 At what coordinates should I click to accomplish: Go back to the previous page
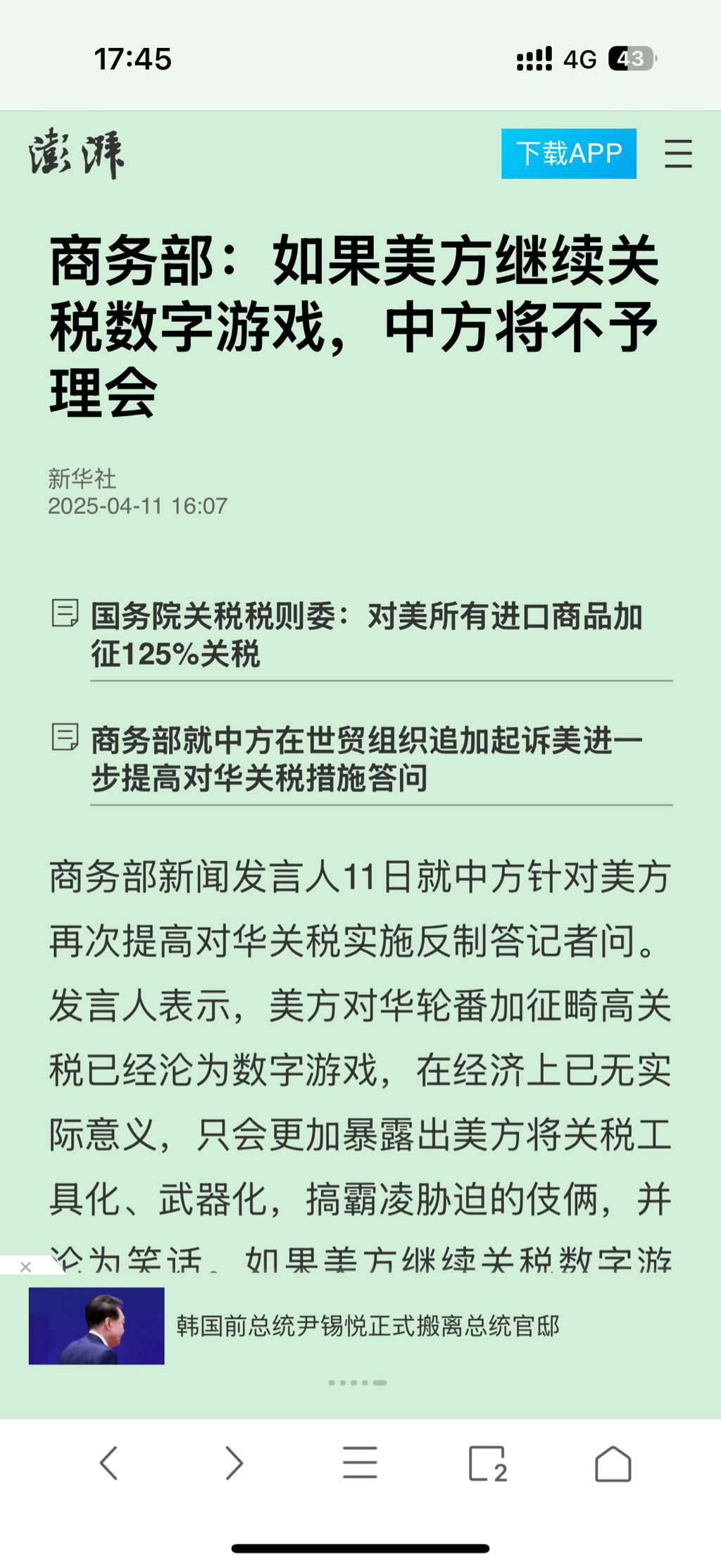109,1463
